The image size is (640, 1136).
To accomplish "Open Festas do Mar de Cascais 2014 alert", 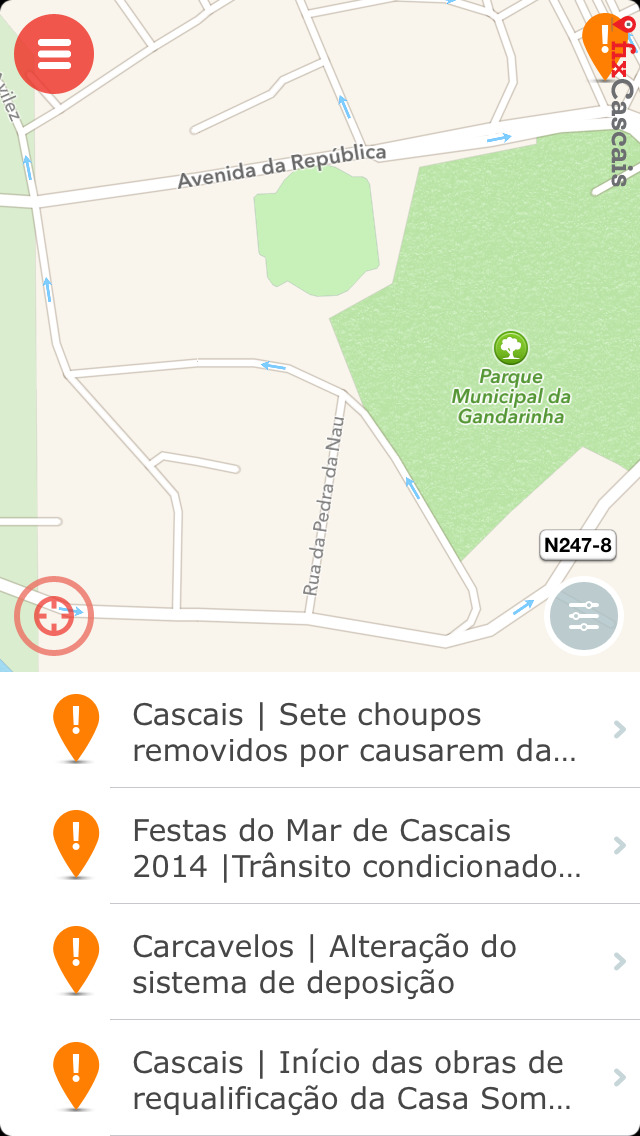I will (320, 846).
